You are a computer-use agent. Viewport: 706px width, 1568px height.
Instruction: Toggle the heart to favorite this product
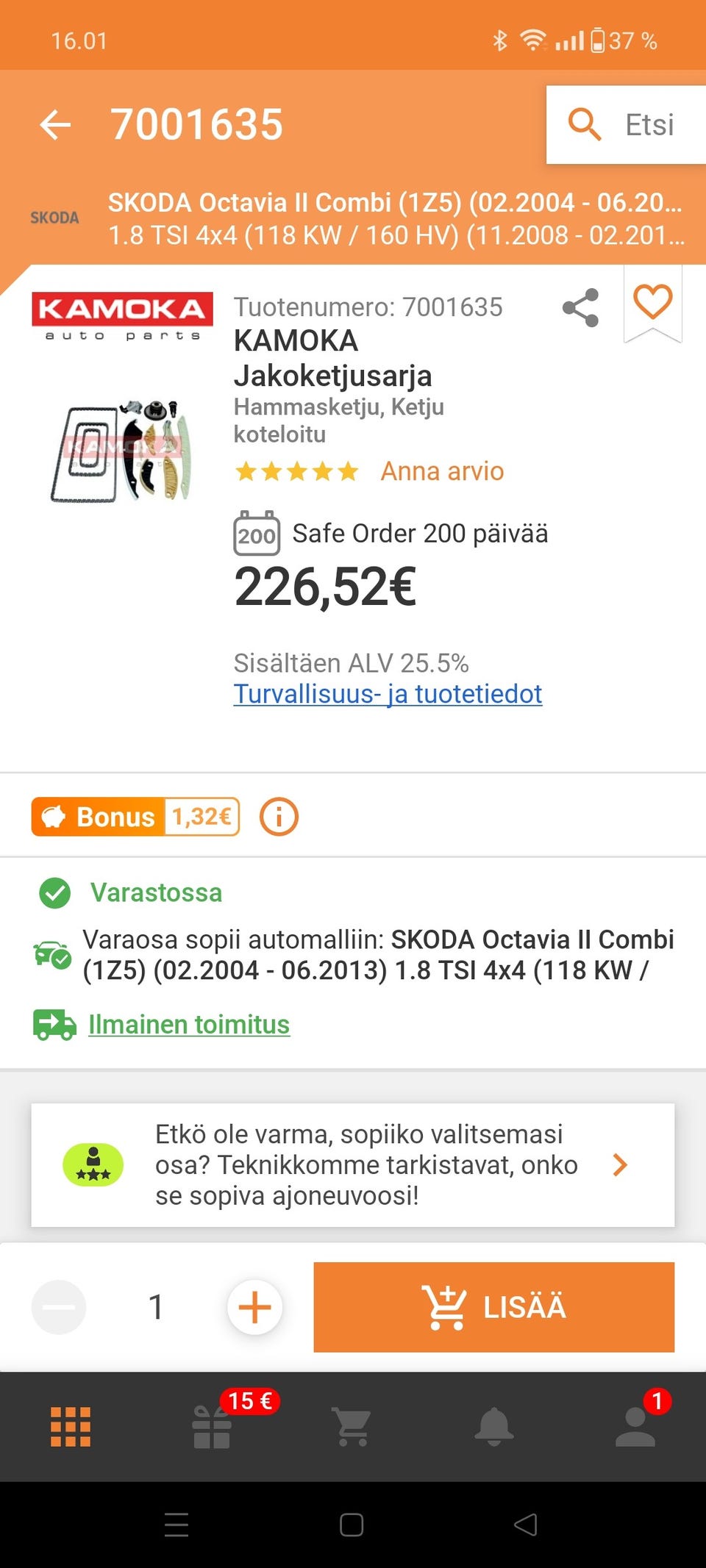tap(653, 301)
